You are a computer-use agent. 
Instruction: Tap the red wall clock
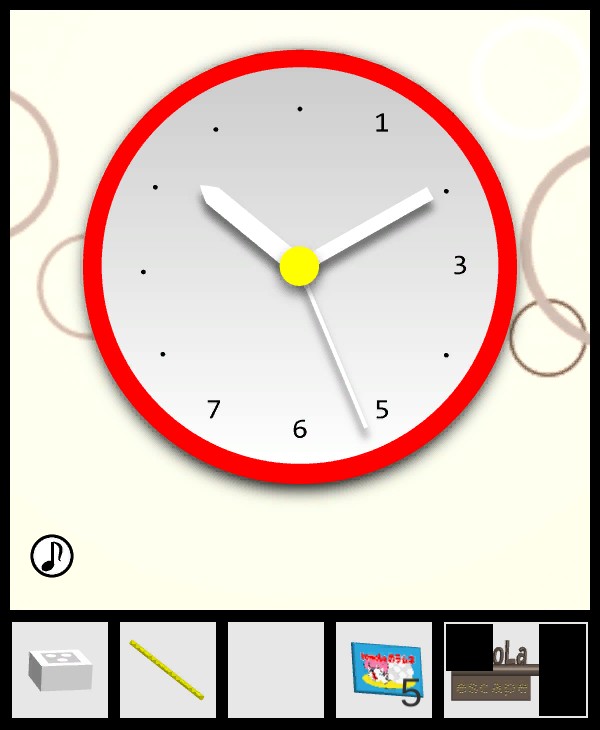click(300, 266)
